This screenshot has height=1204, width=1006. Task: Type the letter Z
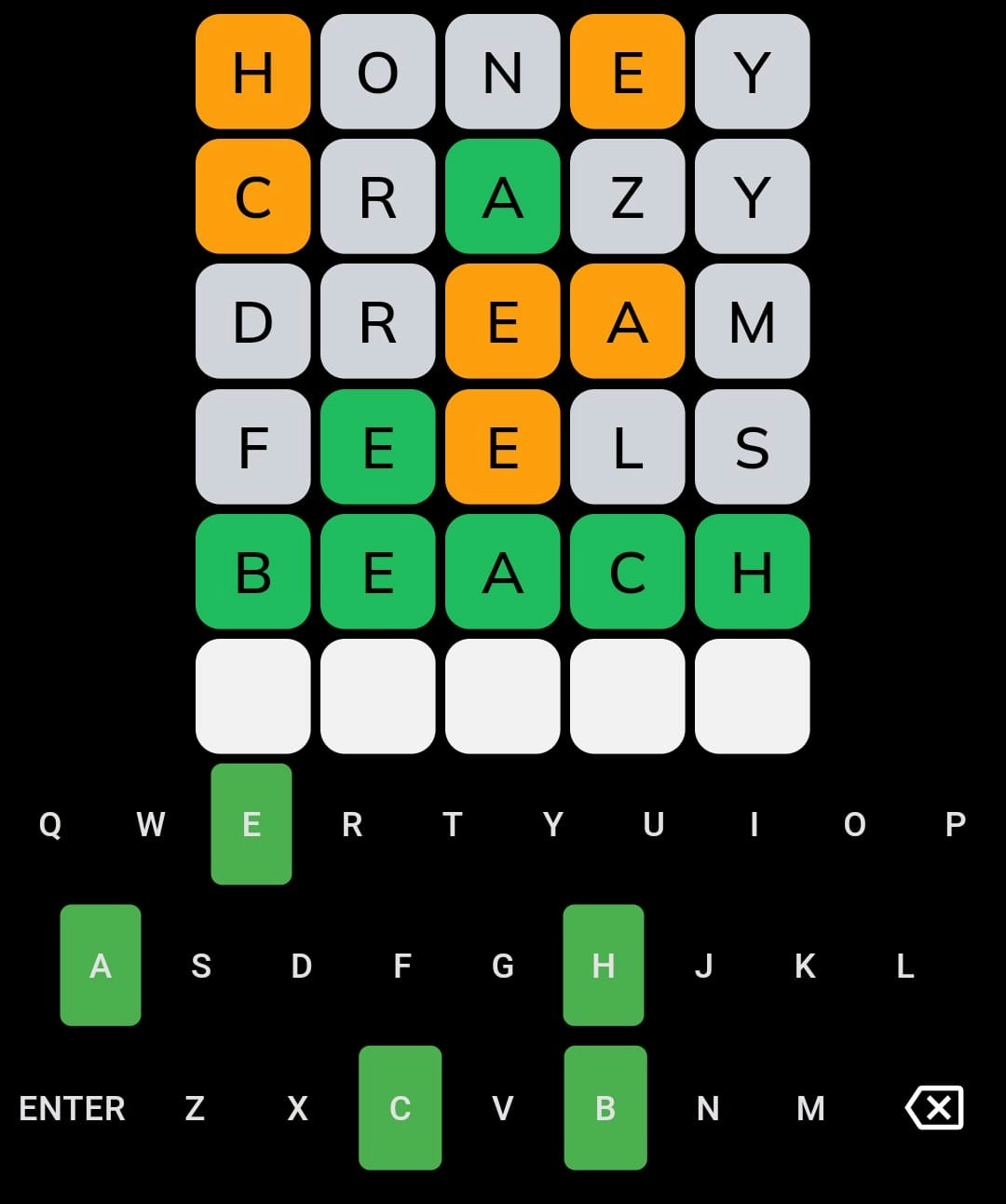pyautogui.click(x=195, y=1108)
